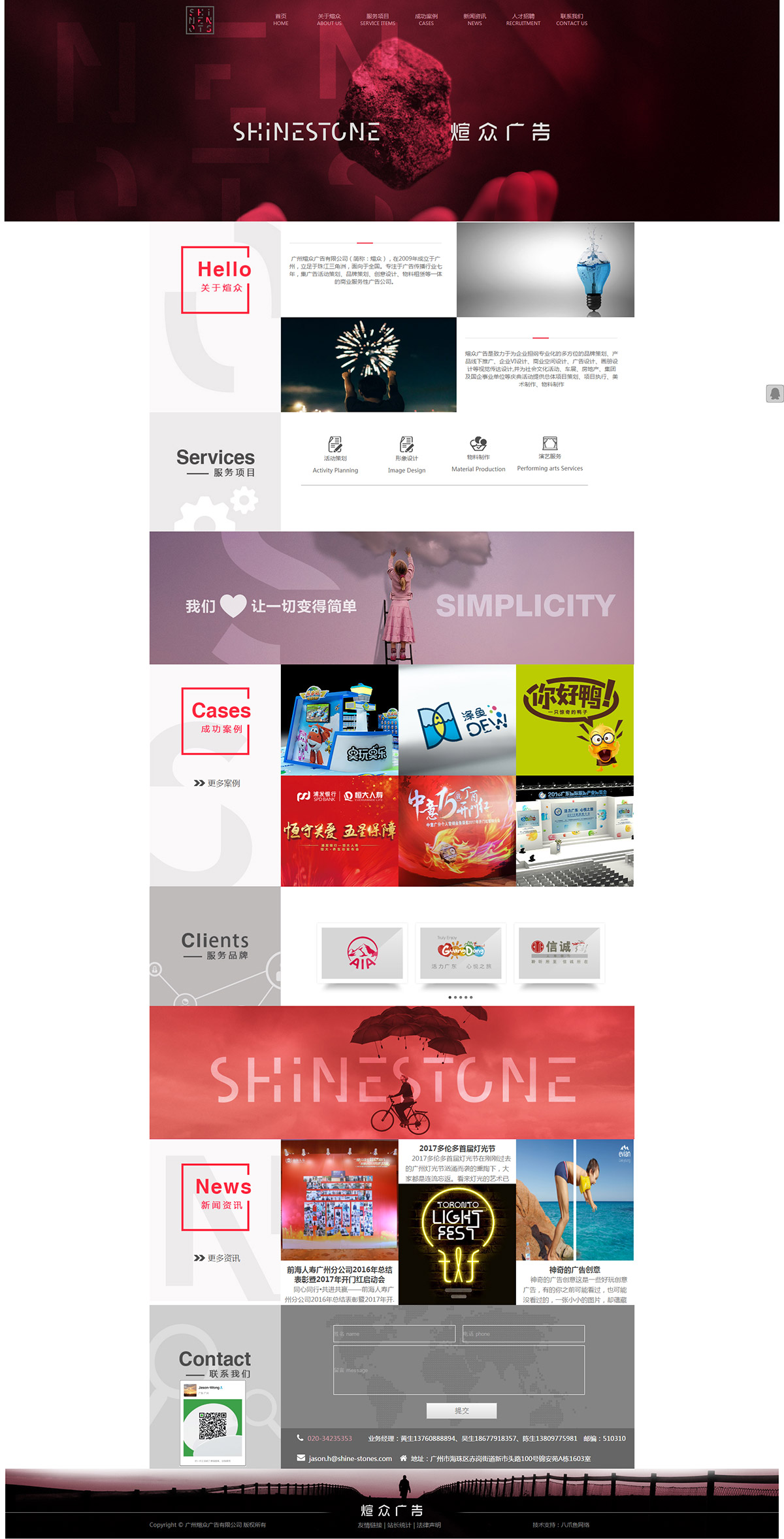Image resolution: width=784 pixels, height=1539 pixels.
Task: Tap the name input field
Action: [x=393, y=1334]
